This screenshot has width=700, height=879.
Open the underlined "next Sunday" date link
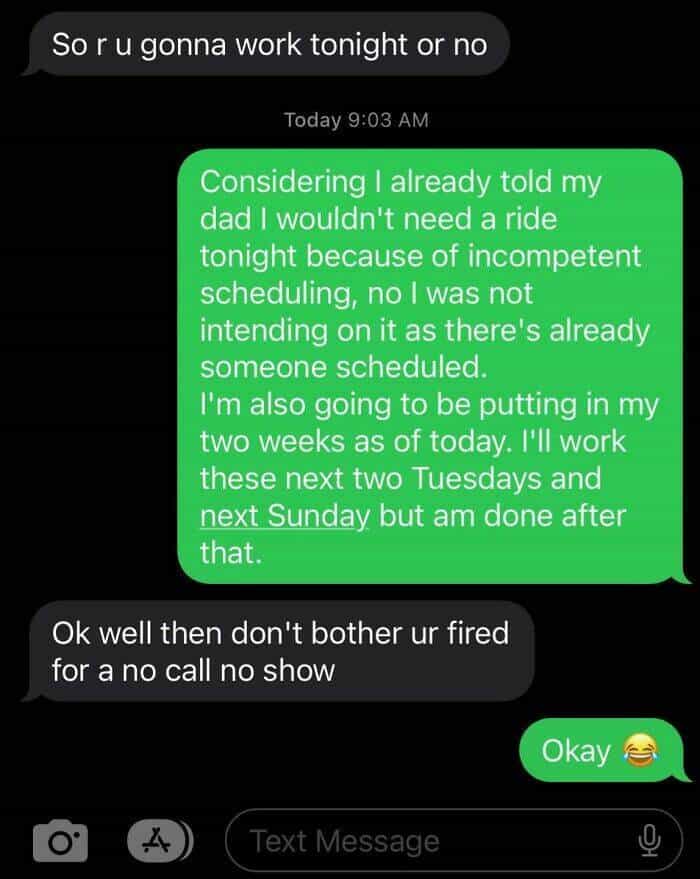[x=285, y=517]
